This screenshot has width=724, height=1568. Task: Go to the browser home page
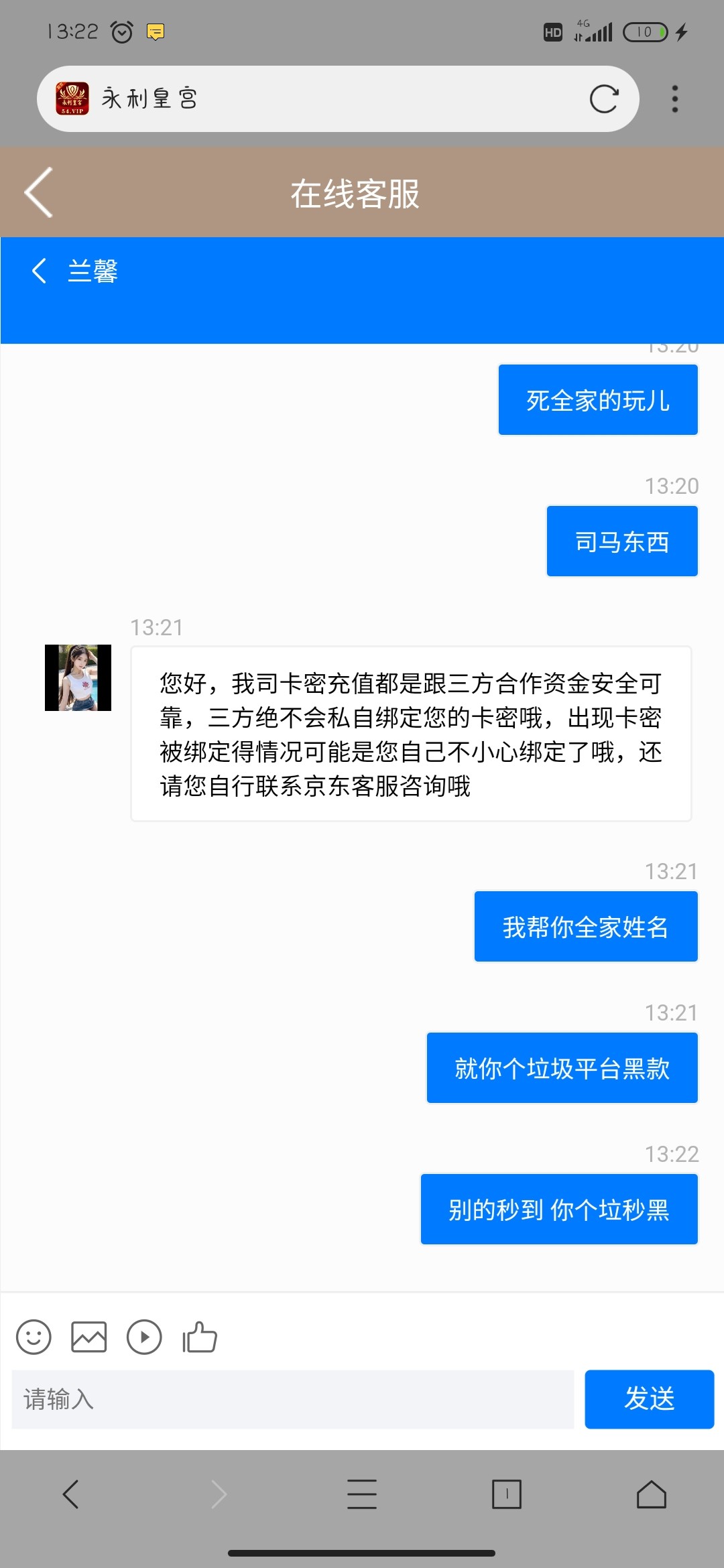(x=651, y=1494)
